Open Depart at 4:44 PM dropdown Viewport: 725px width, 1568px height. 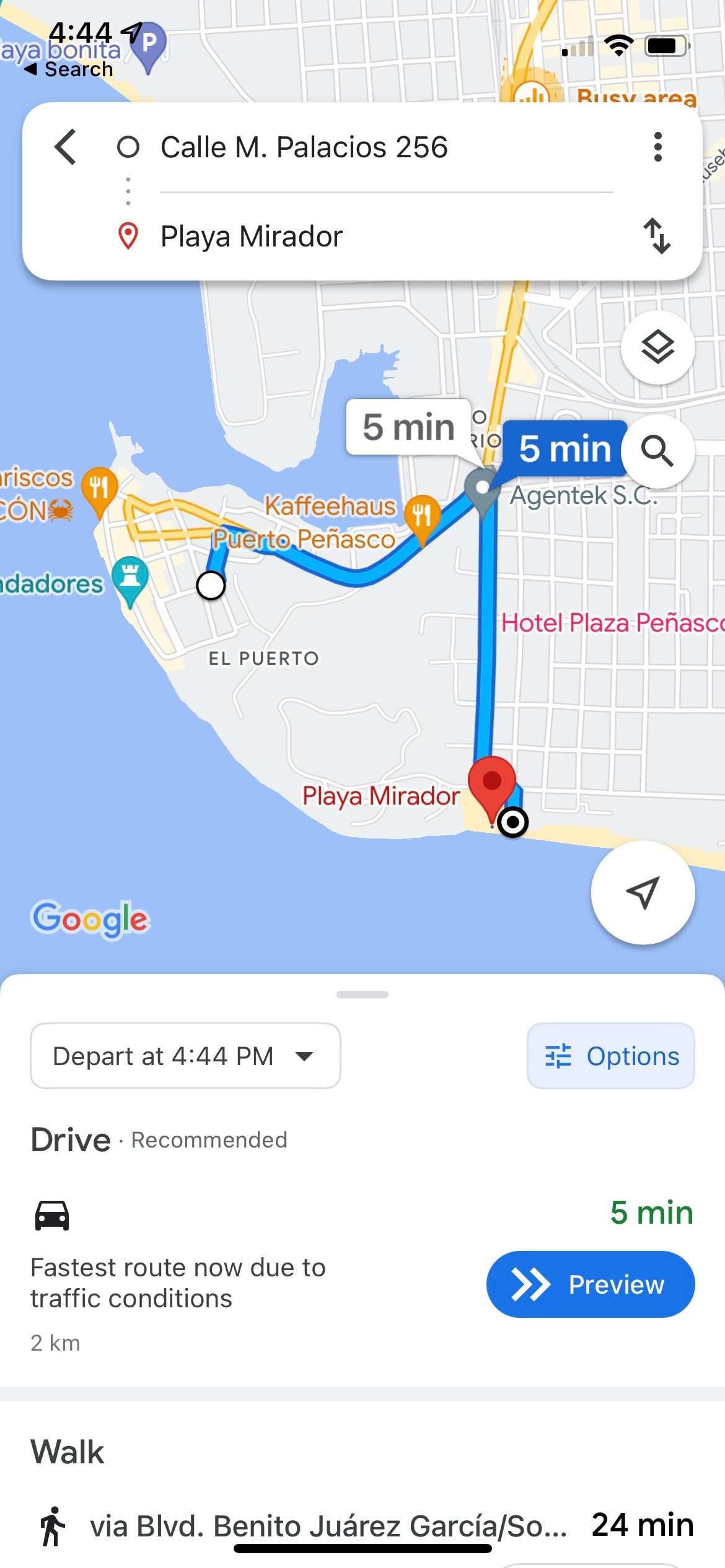pyautogui.click(x=185, y=1056)
